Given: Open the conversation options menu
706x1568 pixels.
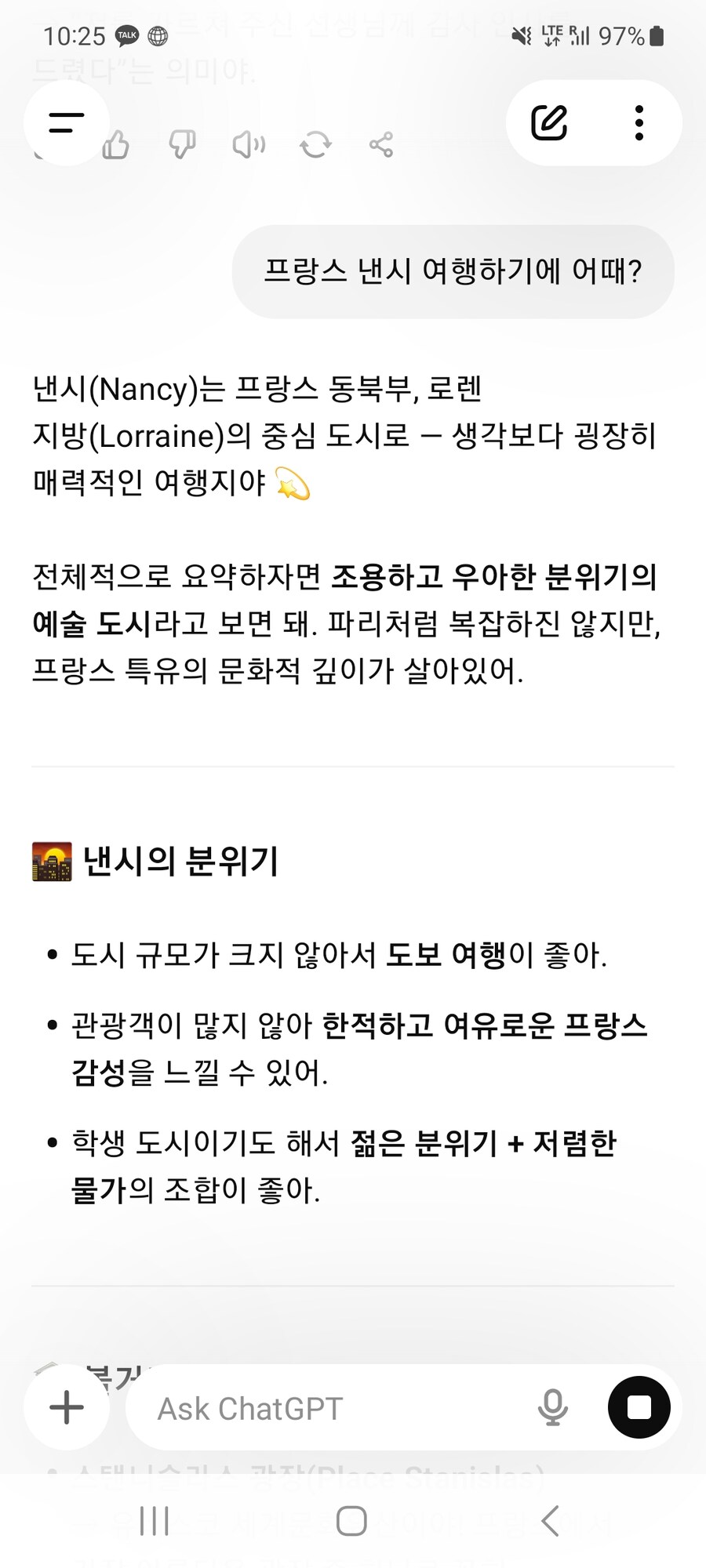Looking at the screenshot, I should 639,122.
